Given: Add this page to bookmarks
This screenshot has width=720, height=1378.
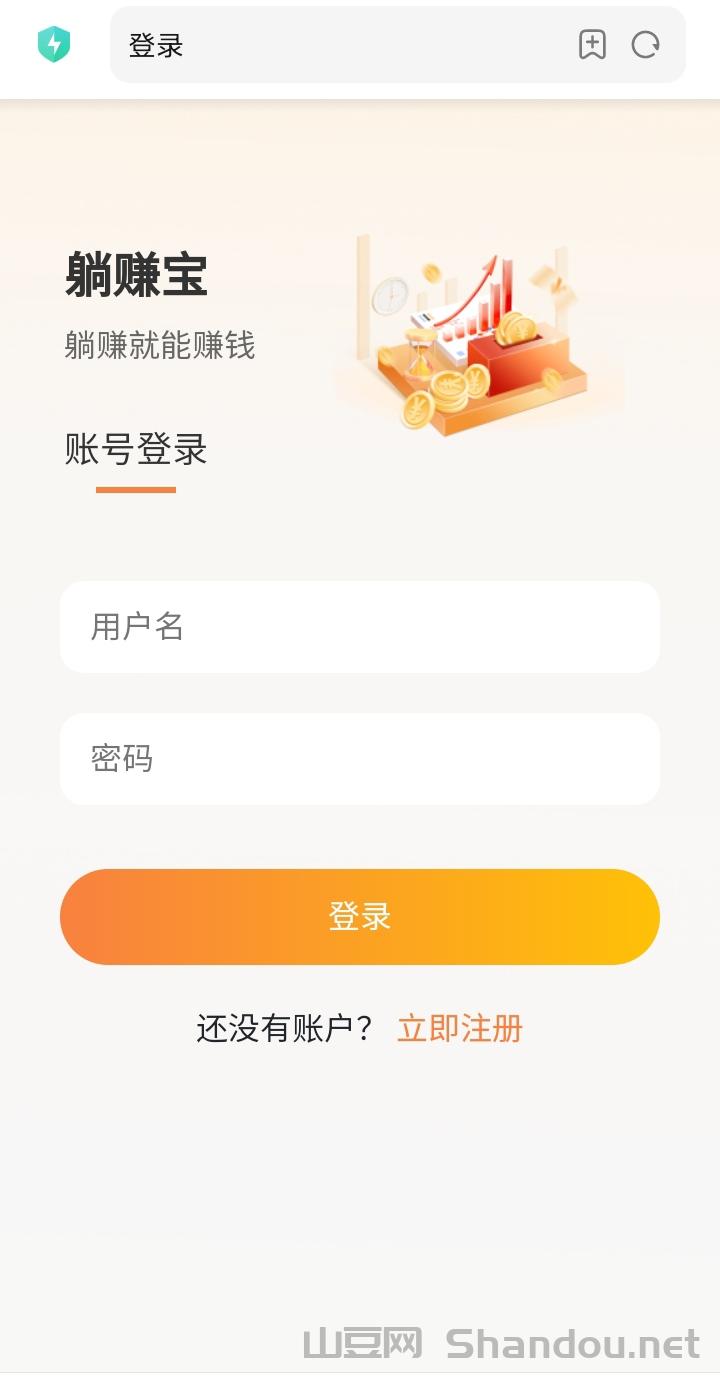Looking at the screenshot, I should click(x=592, y=45).
